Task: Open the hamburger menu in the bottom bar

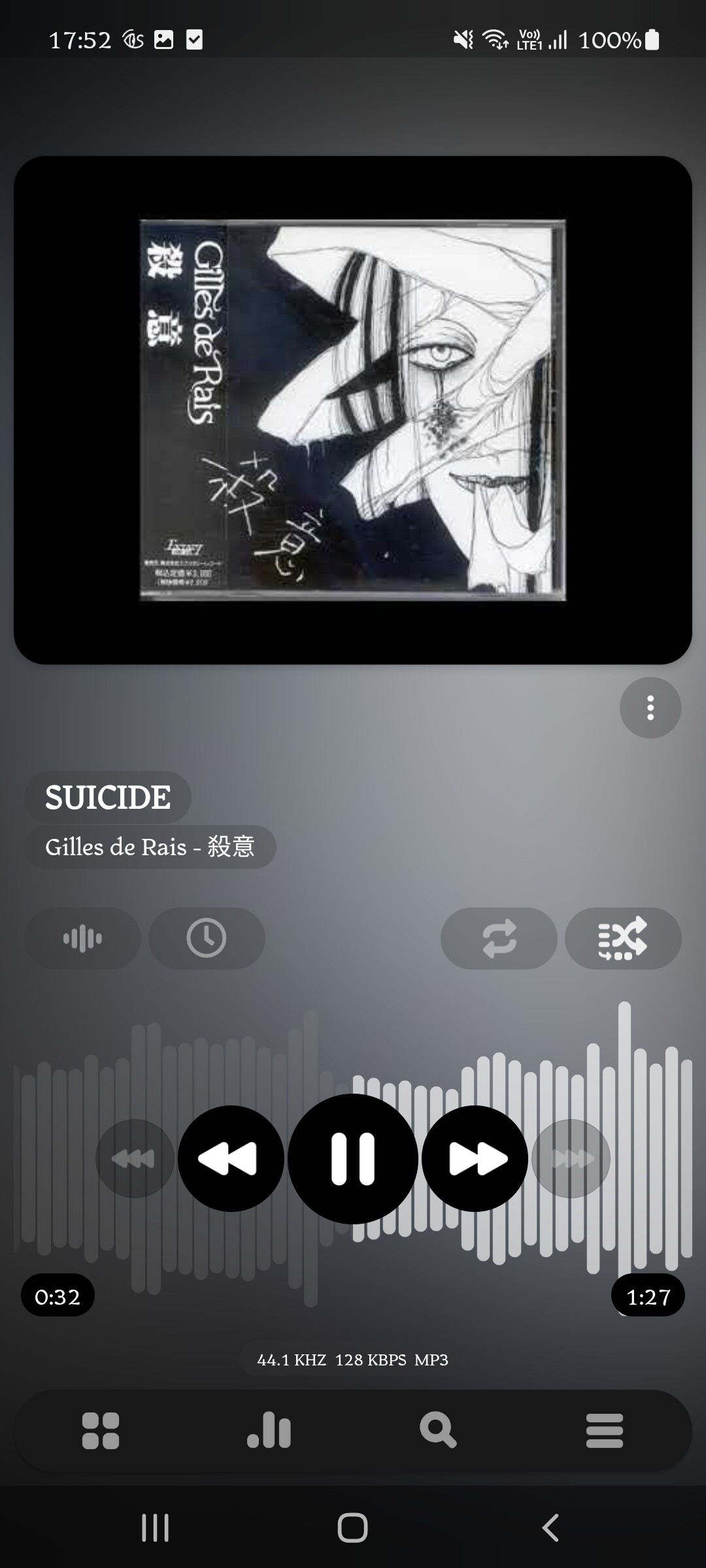Action: (605, 1431)
